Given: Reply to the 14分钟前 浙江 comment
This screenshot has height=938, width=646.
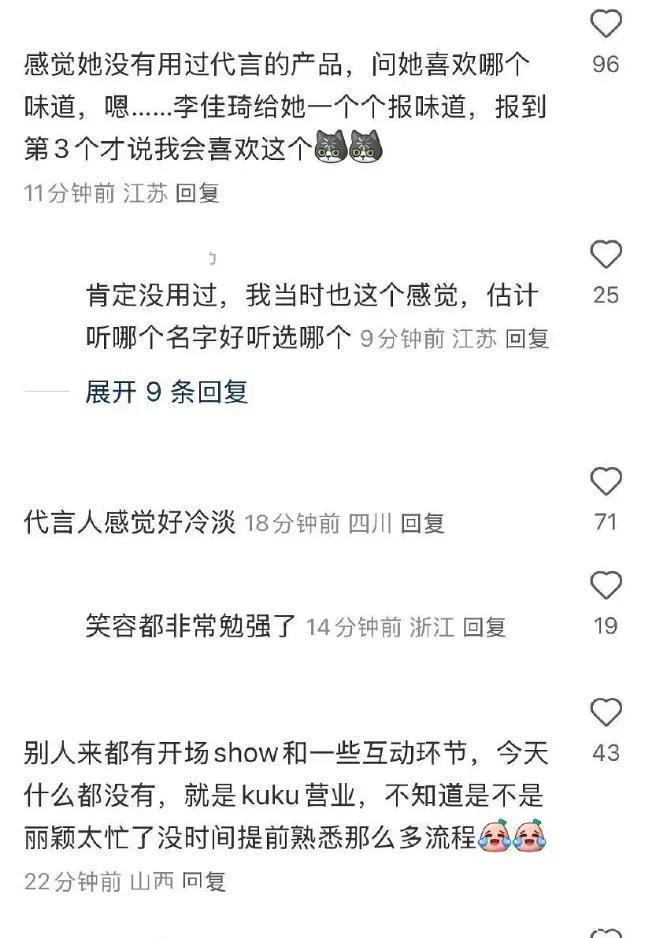Looking at the screenshot, I should tap(484, 627).
